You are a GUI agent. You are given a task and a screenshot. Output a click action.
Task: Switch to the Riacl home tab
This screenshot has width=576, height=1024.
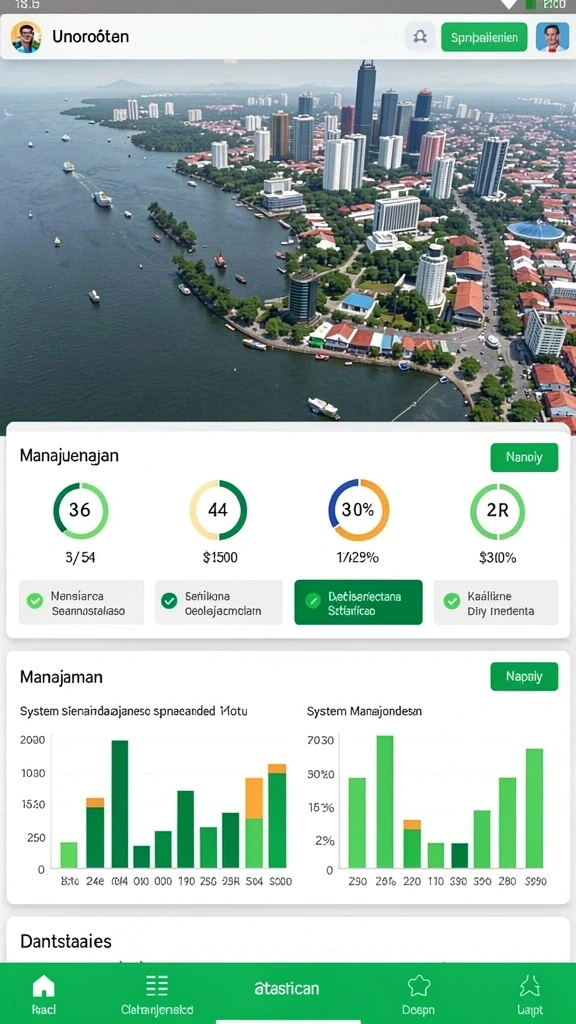click(x=44, y=994)
